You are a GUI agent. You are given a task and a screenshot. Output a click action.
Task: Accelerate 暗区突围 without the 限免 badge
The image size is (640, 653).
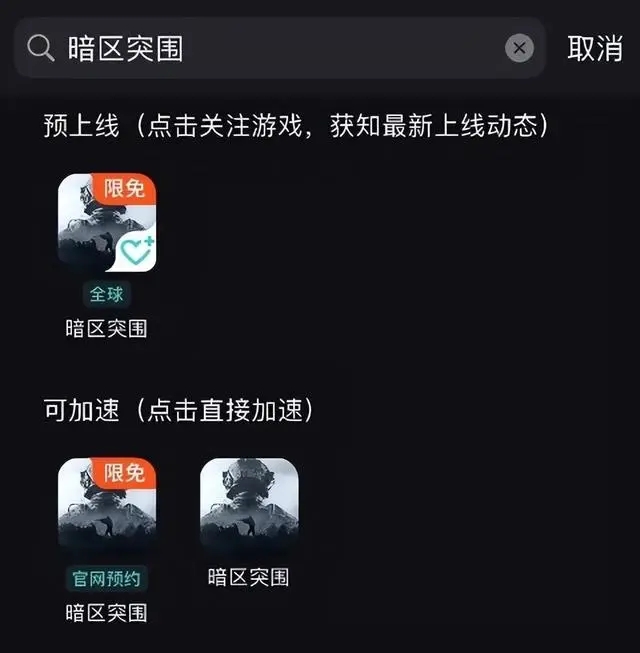[249, 507]
